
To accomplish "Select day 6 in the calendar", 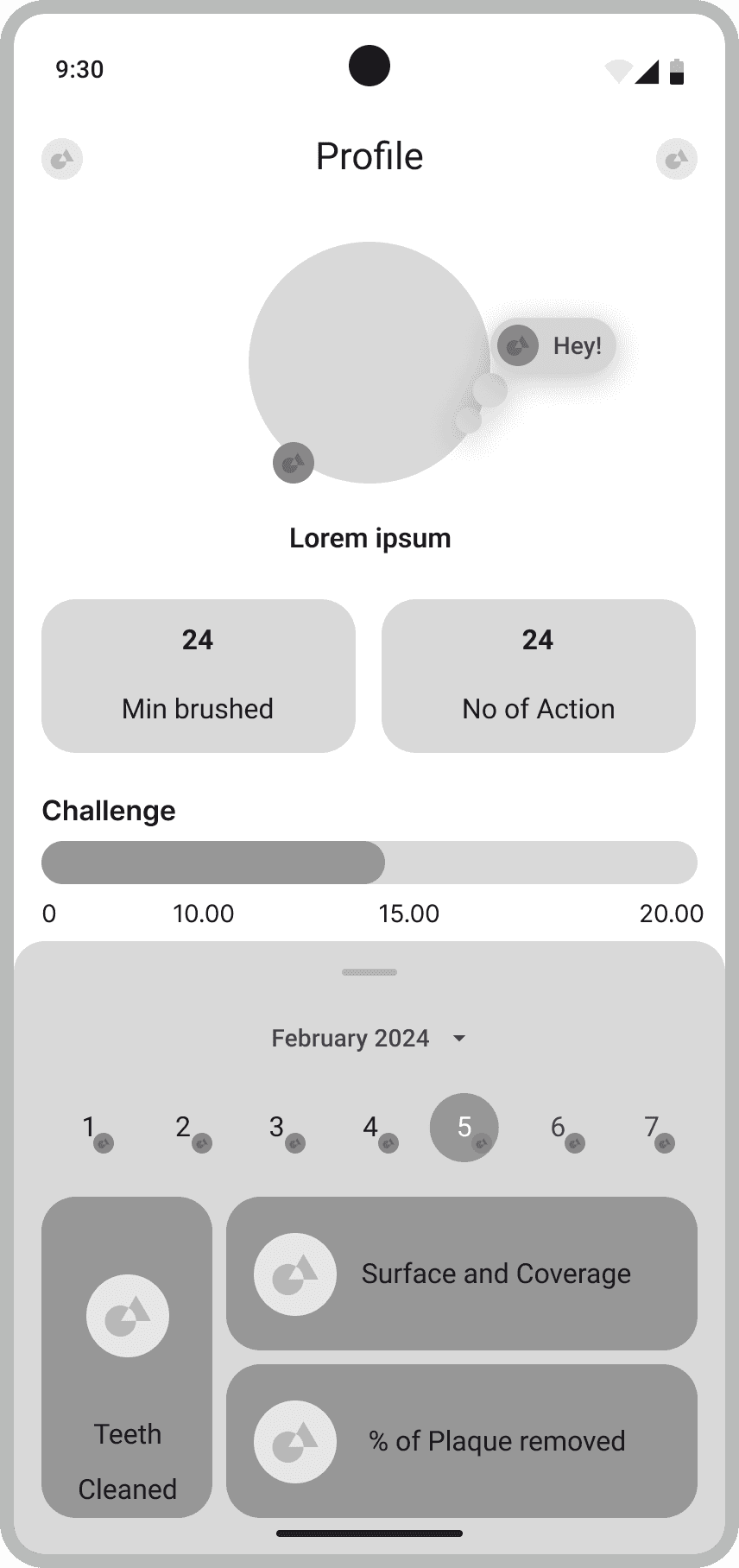I will tap(559, 1128).
